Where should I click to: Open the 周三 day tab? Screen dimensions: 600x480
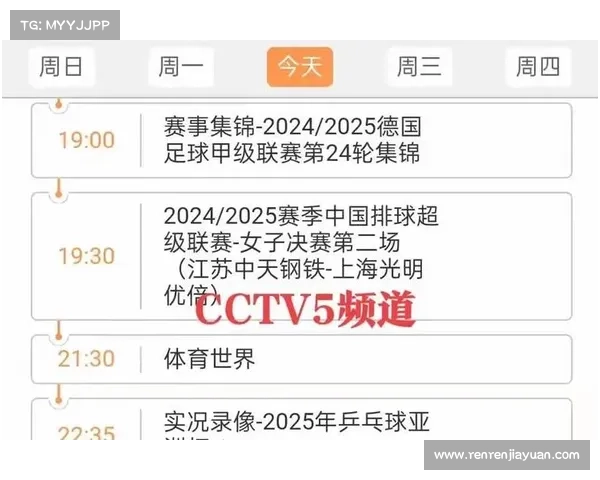pyautogui.click(x=419, y=68)
